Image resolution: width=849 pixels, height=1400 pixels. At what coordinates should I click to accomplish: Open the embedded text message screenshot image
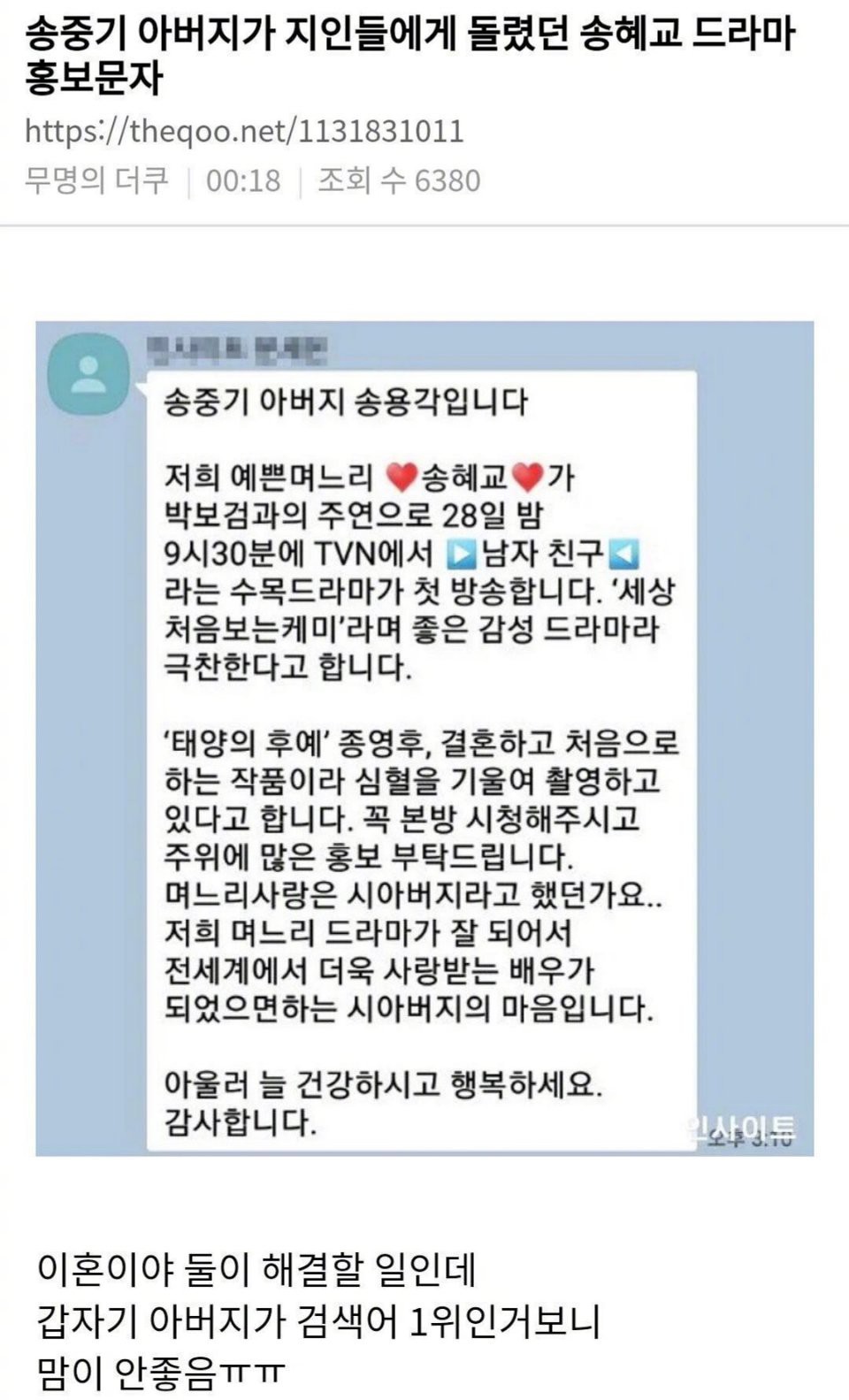click(x=424, y=738)
